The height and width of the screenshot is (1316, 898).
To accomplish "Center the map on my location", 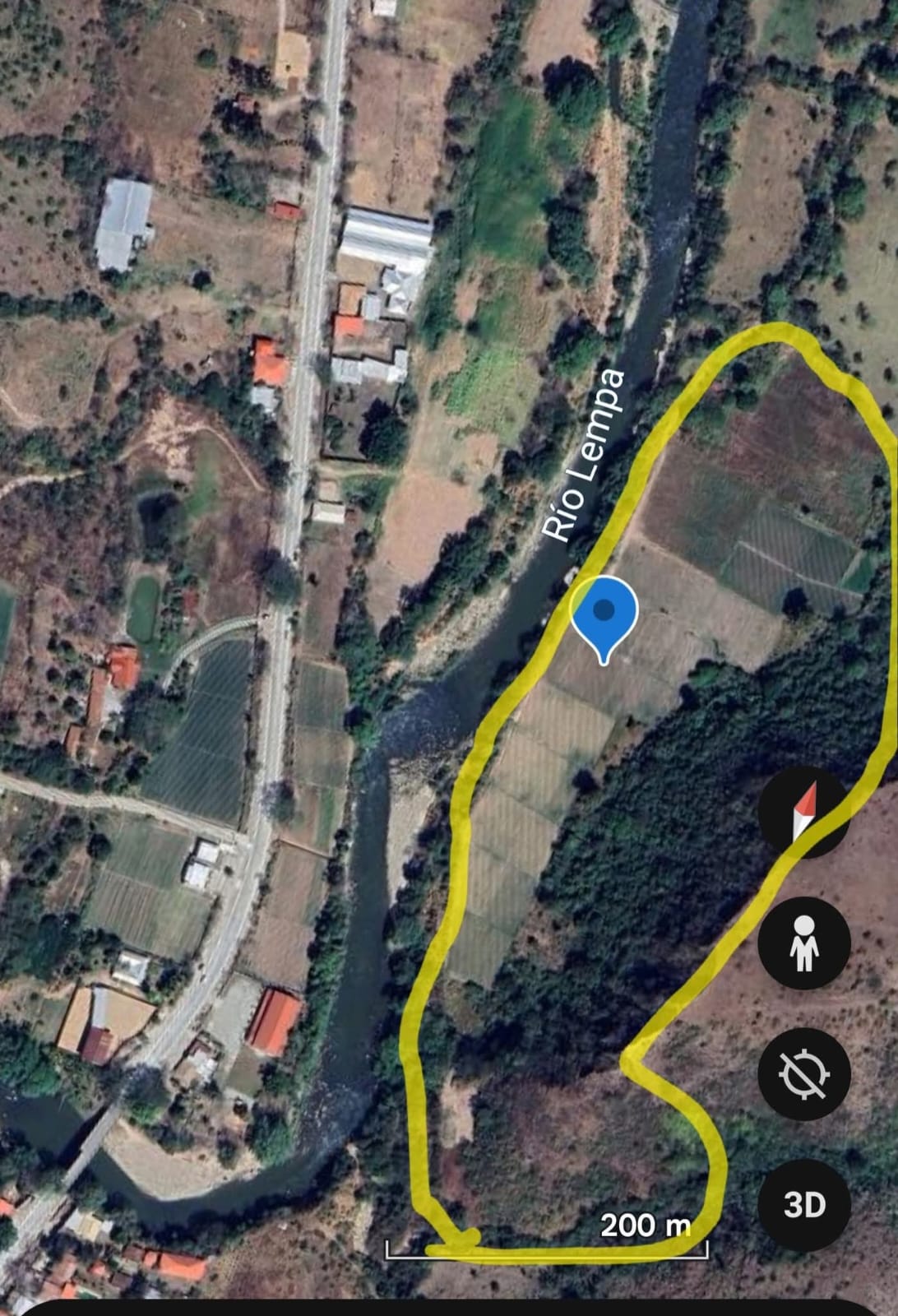I will (803, 1073).
